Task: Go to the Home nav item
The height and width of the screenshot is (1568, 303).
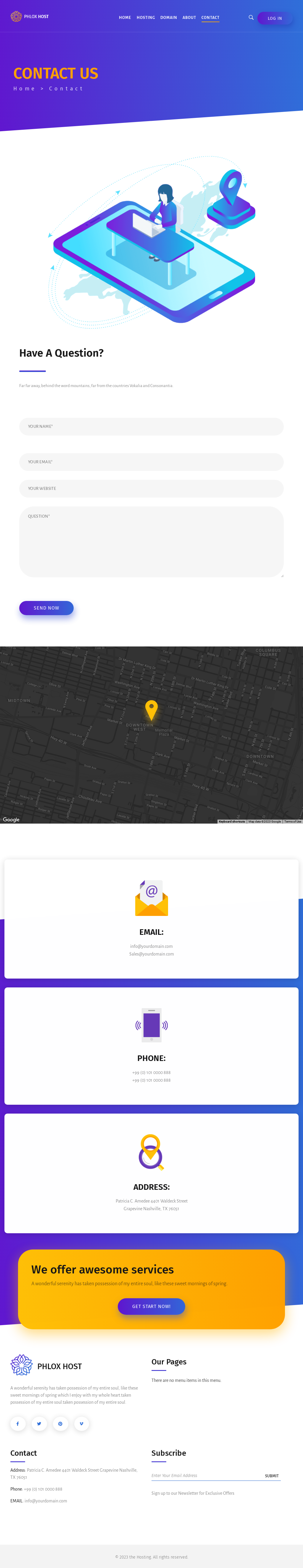Action: (x=125, y=18)
